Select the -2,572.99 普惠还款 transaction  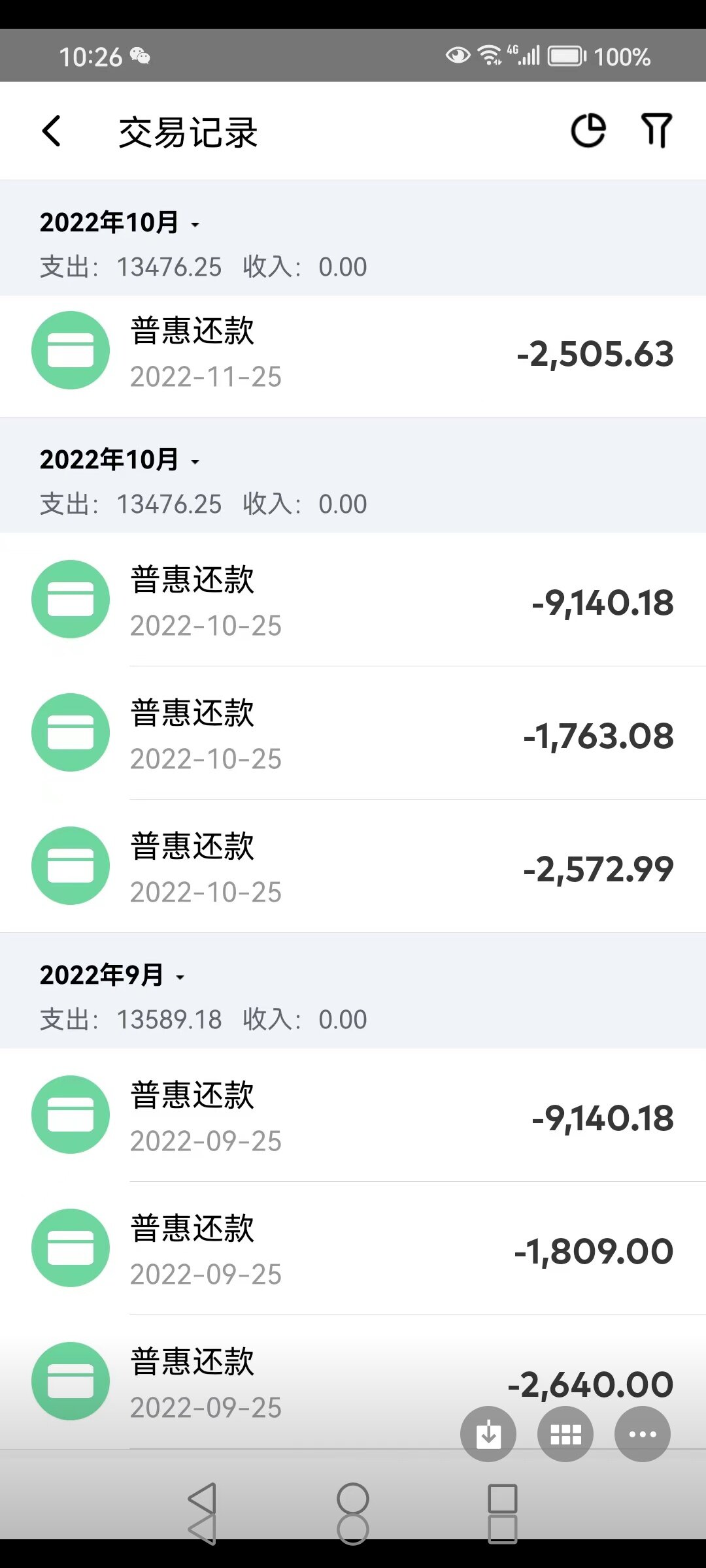click(x=353, y=868)
